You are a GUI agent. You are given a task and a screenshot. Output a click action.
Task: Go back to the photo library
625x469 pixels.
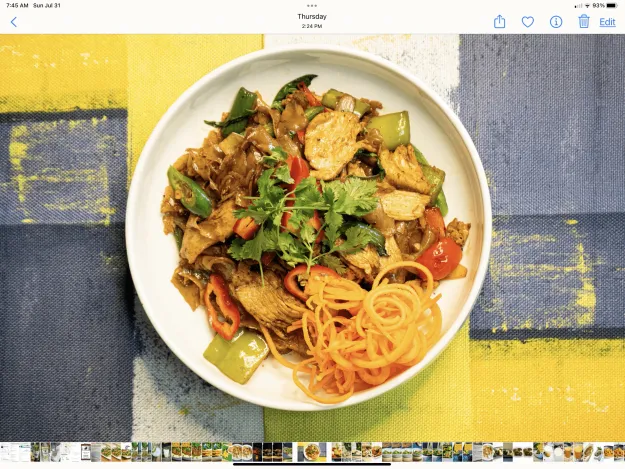pos(13,21)
